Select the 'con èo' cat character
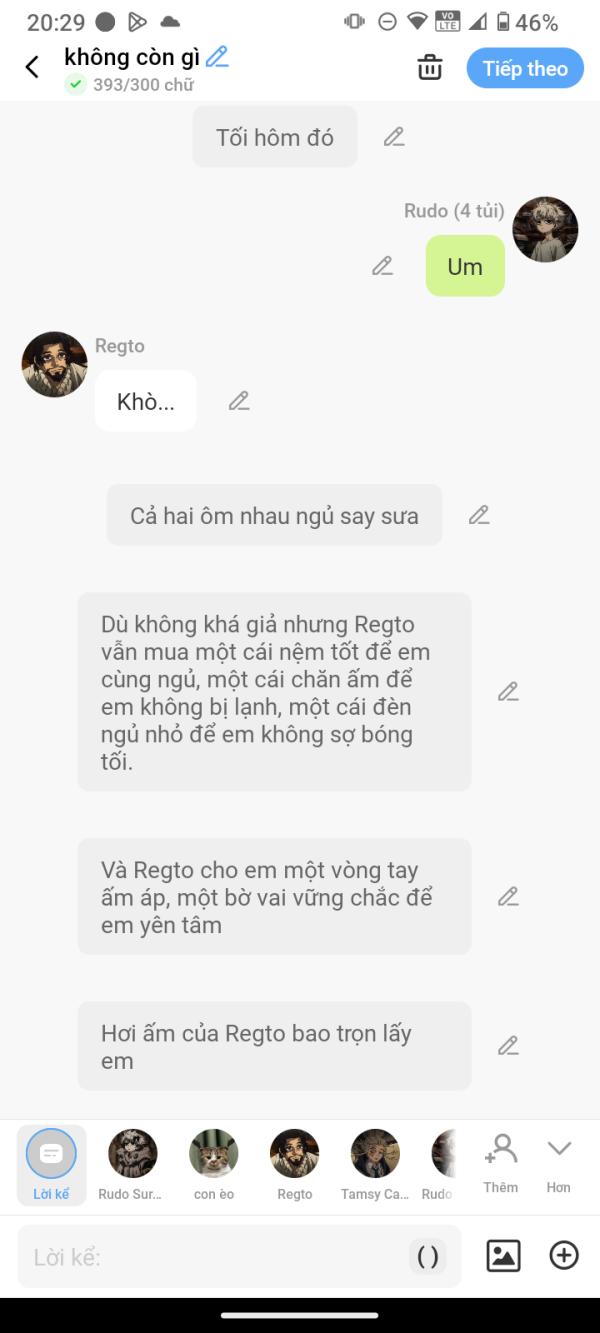The width and height of the screenshot is (600, 1333). coord(213,1165)
